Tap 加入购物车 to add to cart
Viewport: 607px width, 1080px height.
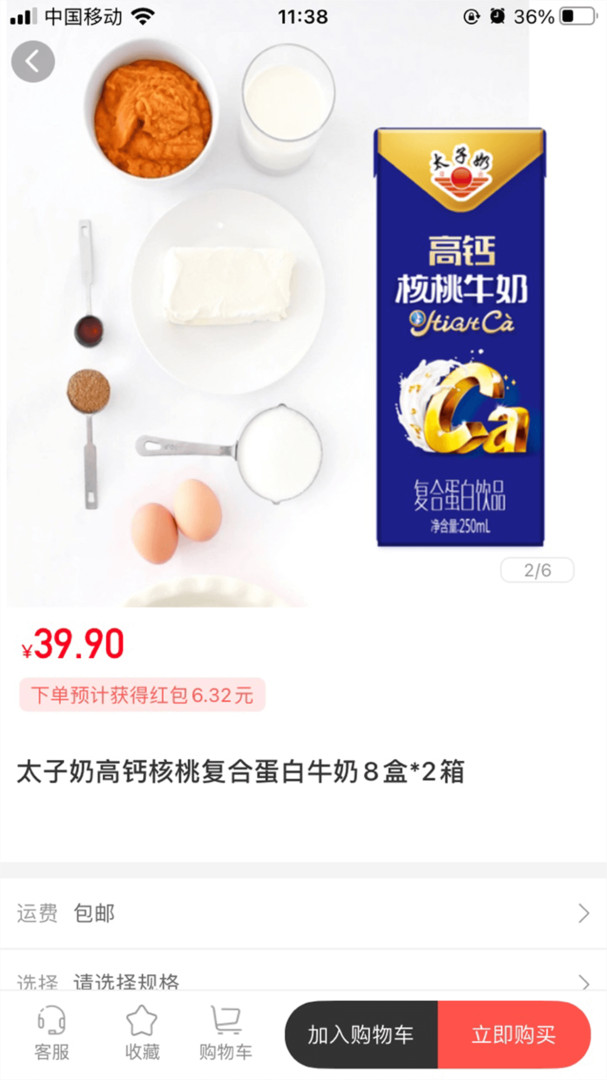[361, 1035]
